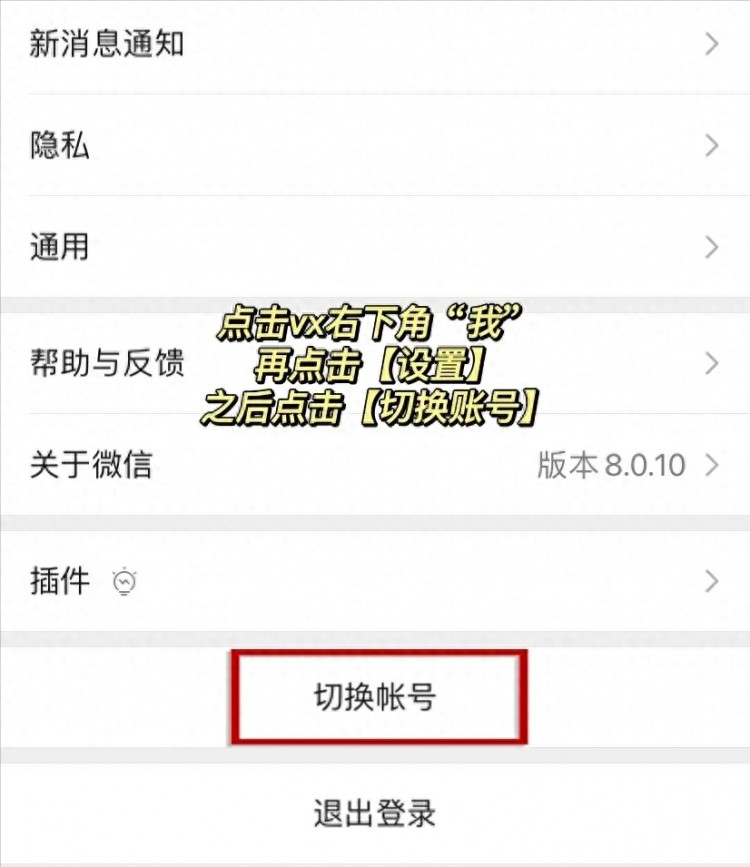Tap 退出登录 to log out
This screenshot has height=867, width=750.
[375, 812]
